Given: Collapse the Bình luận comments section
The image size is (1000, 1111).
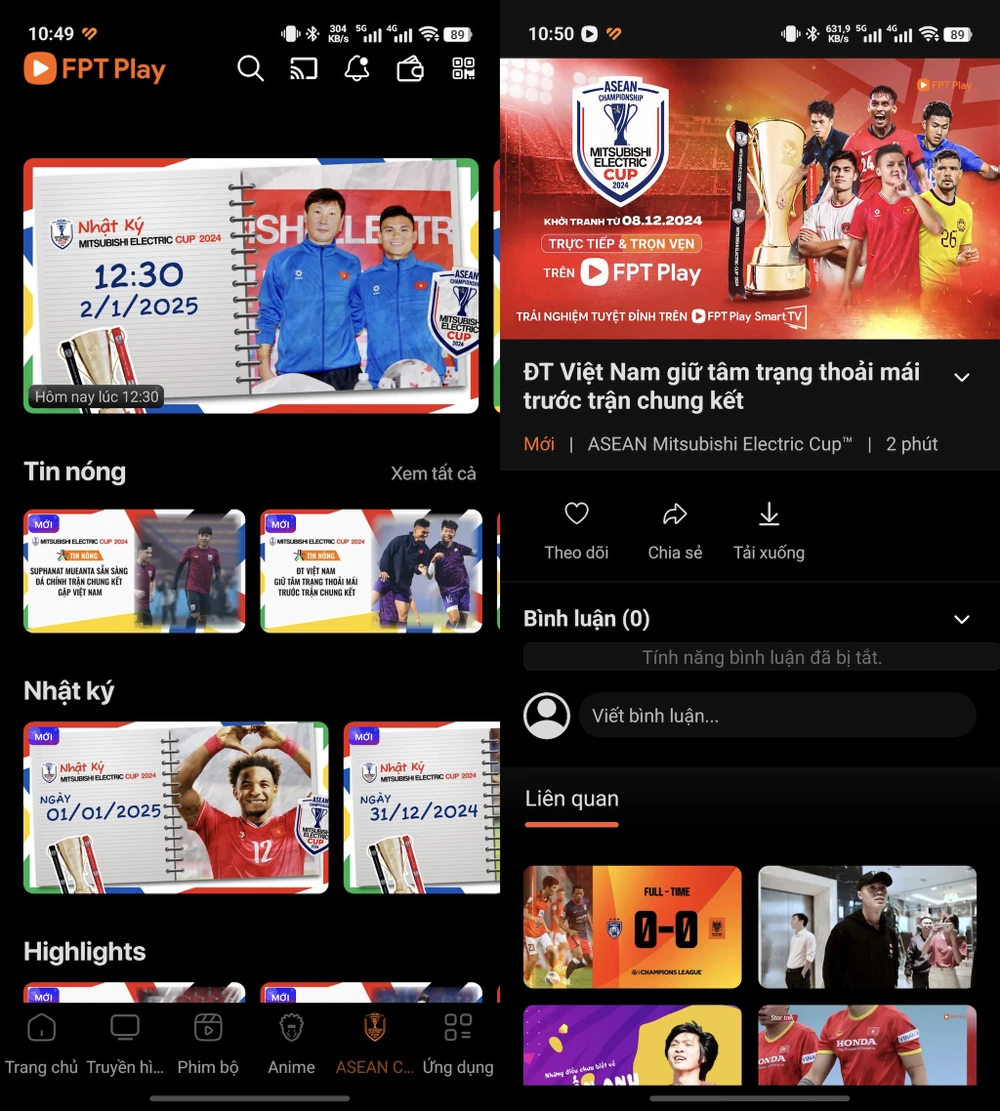Looking at the screenshot, I should click(961, 618).
